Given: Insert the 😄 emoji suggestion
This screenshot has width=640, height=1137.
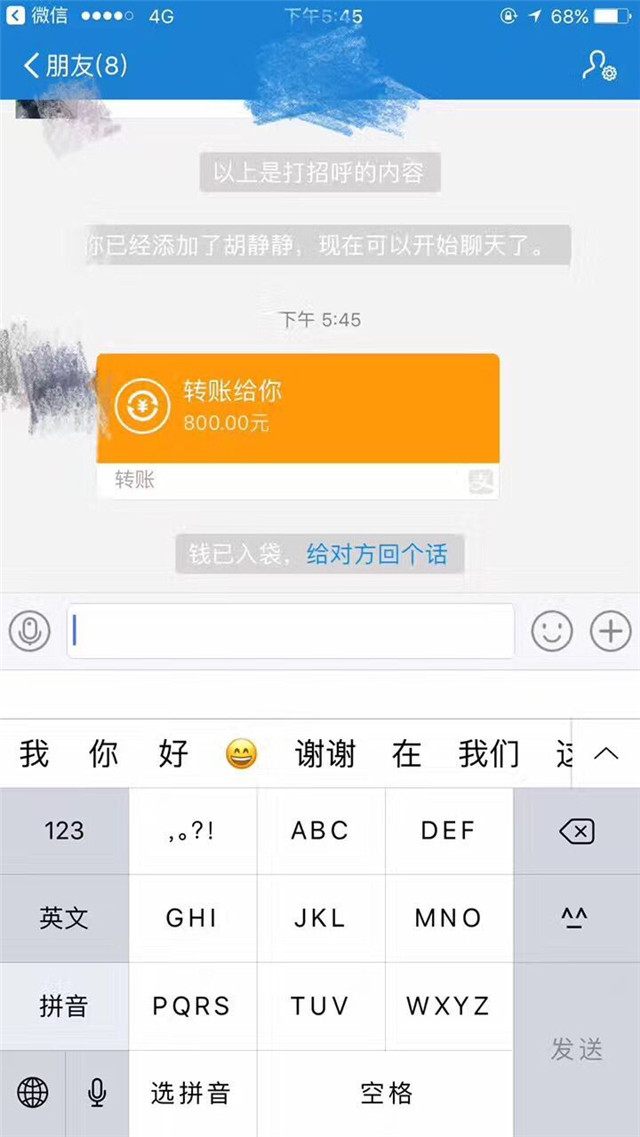Looking at the screenshot, I should coord(241,754).
